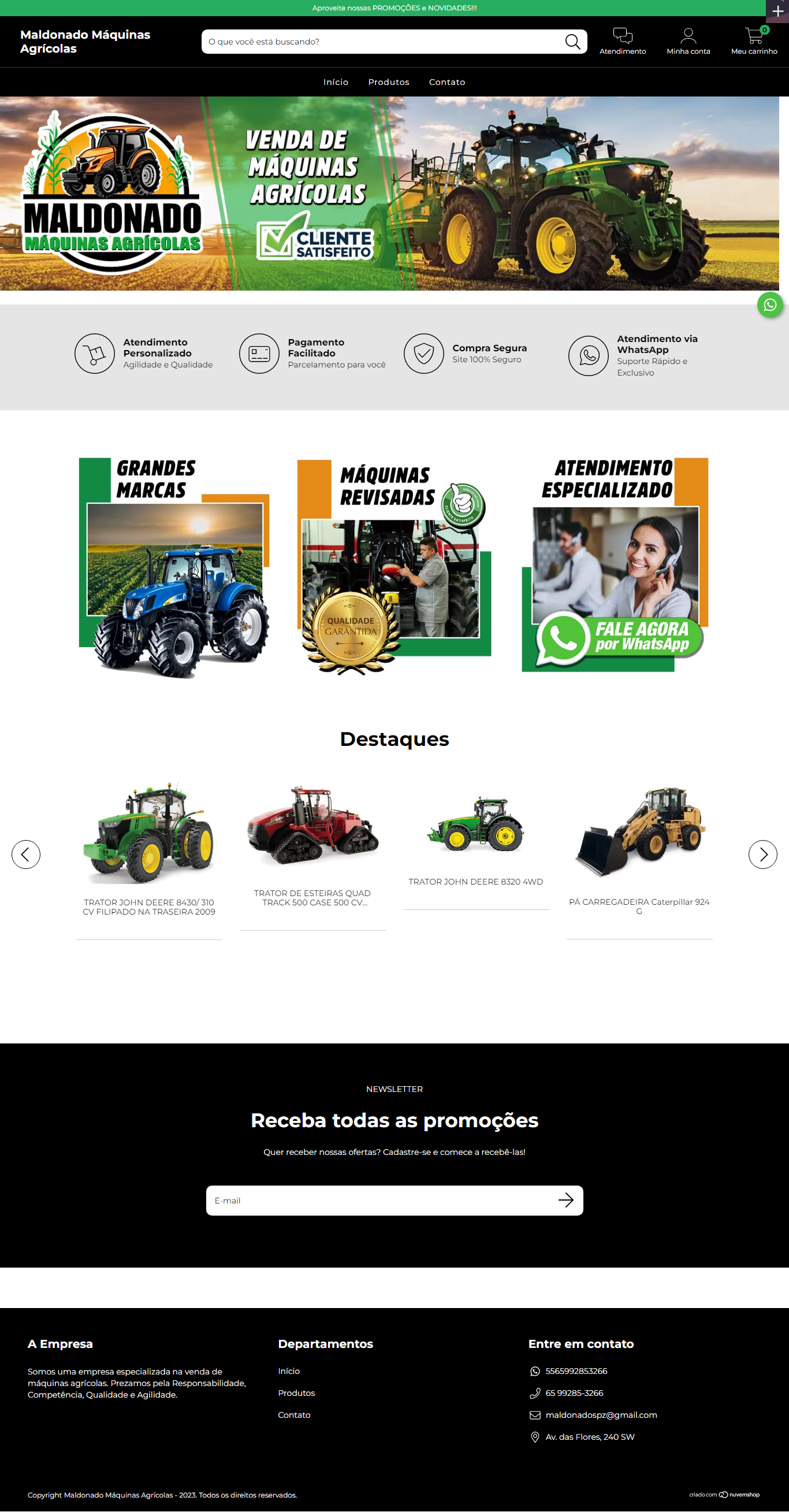Open the Grandes Marcas banner

(x=174, y=567)
